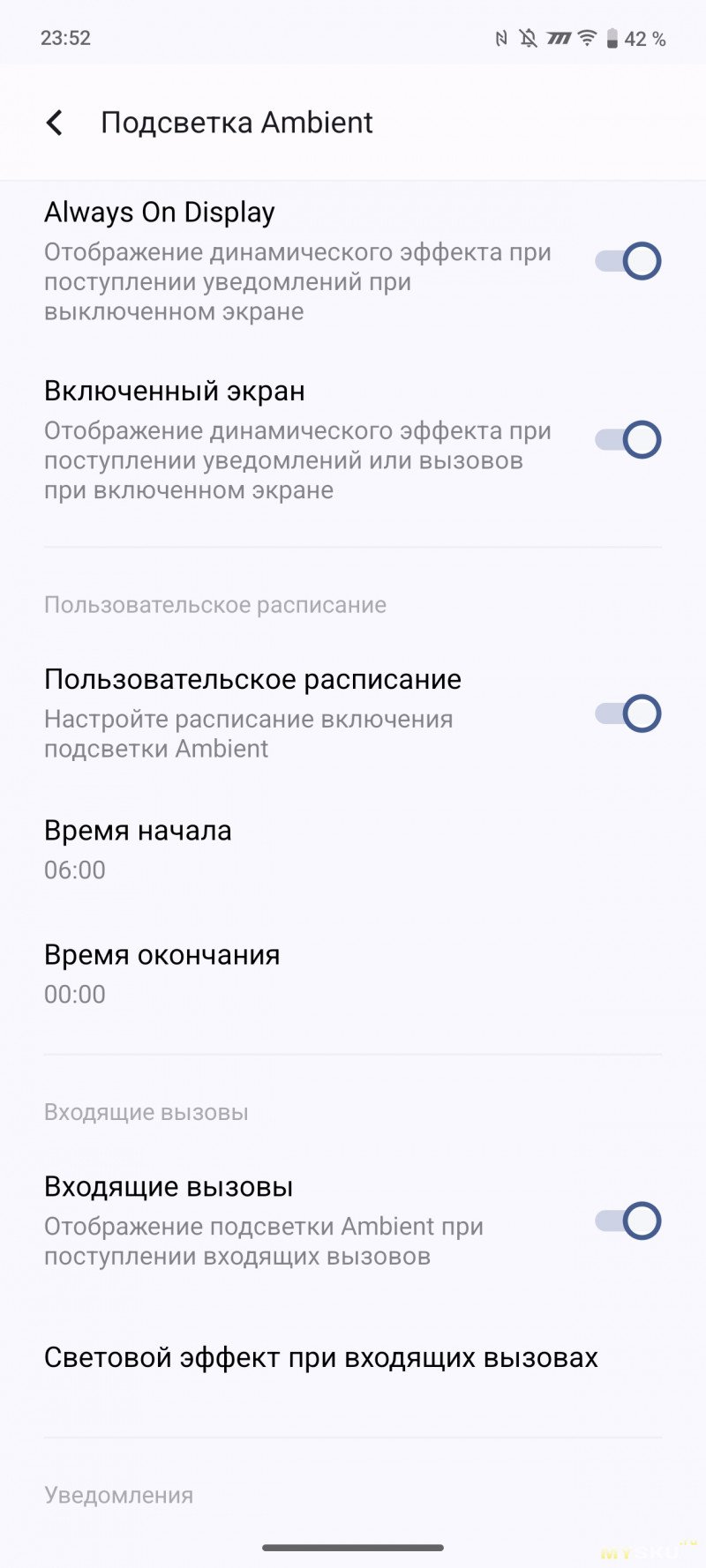Toggle the Входящие вызовы switch
Screen dimensions: 706x1568
(x=627, y=1221)
